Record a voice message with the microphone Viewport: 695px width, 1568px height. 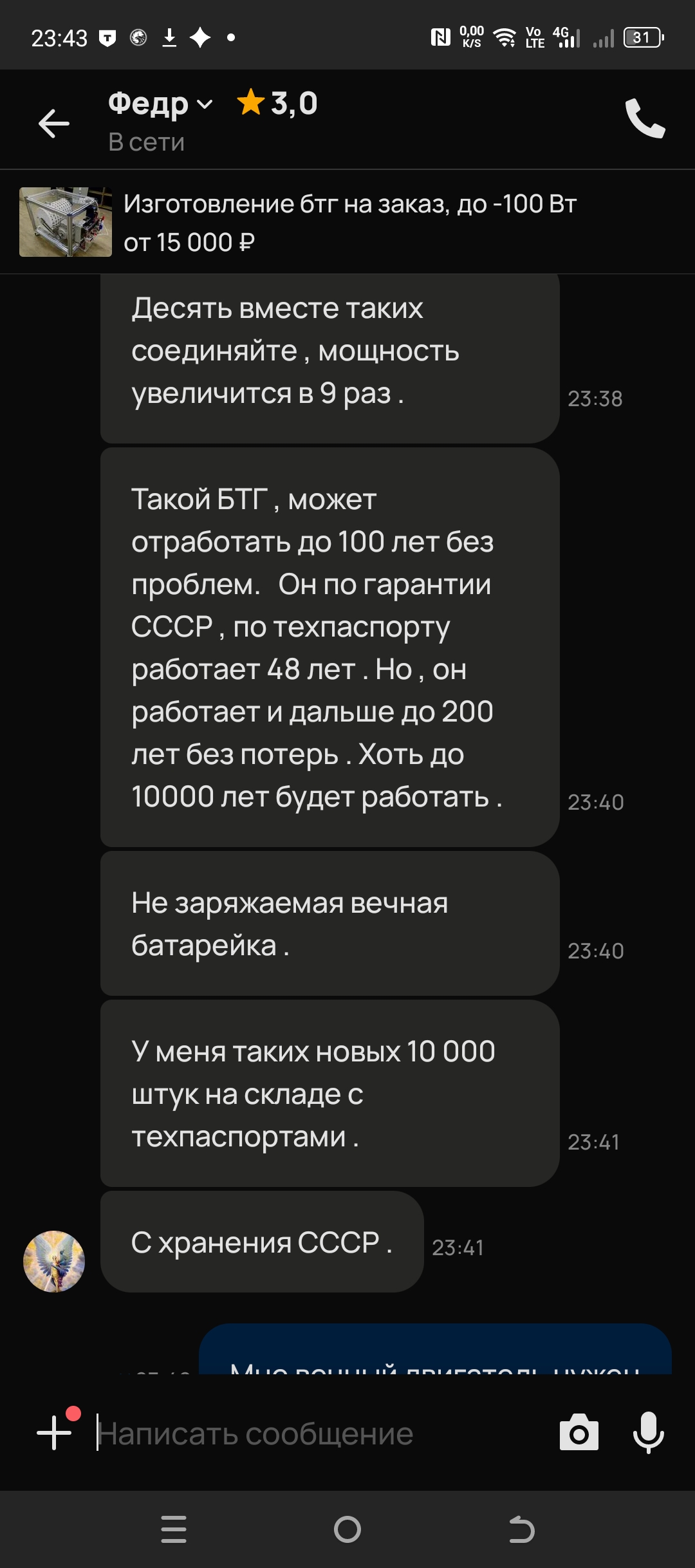tap(648, 1433)
